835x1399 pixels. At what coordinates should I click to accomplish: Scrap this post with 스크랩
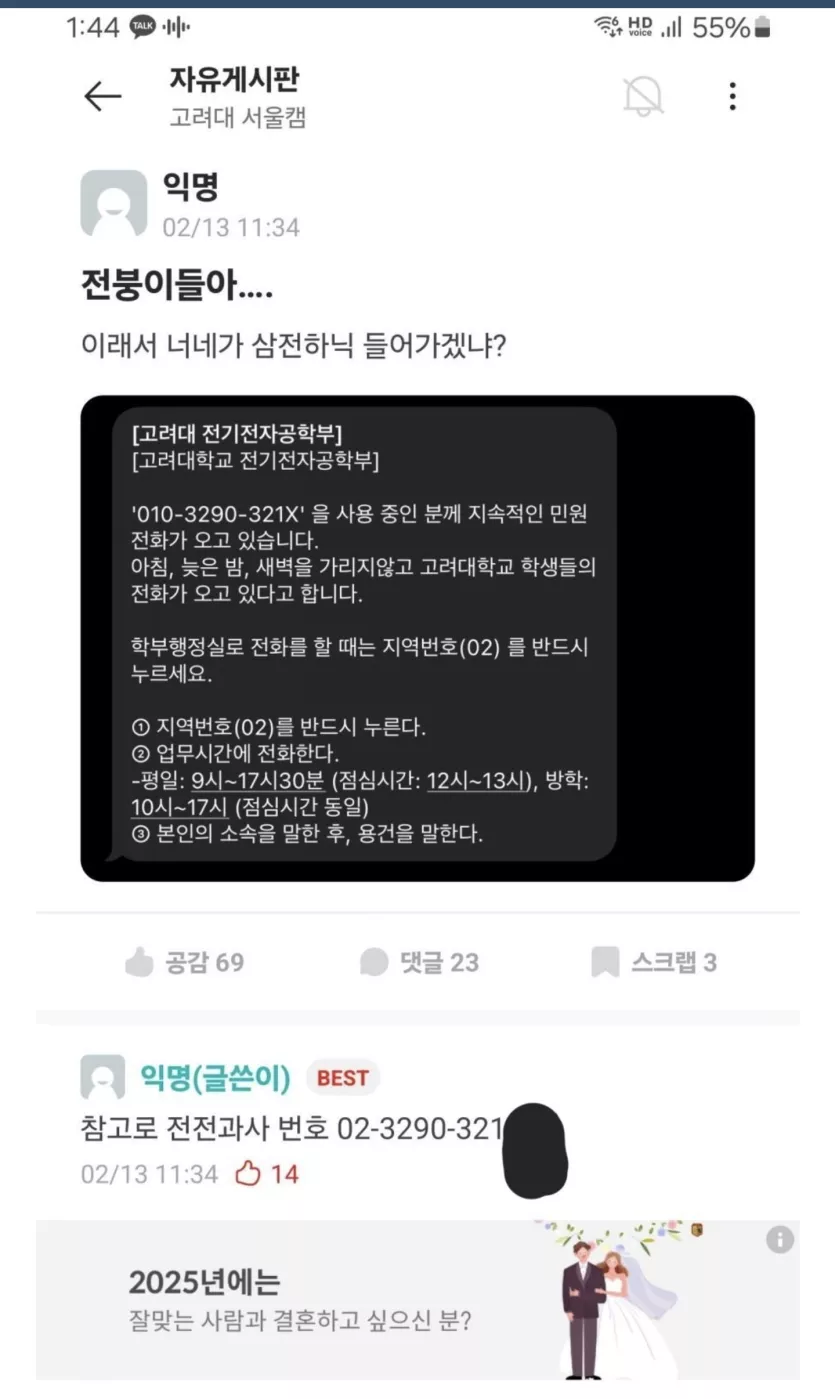[654, 963]
